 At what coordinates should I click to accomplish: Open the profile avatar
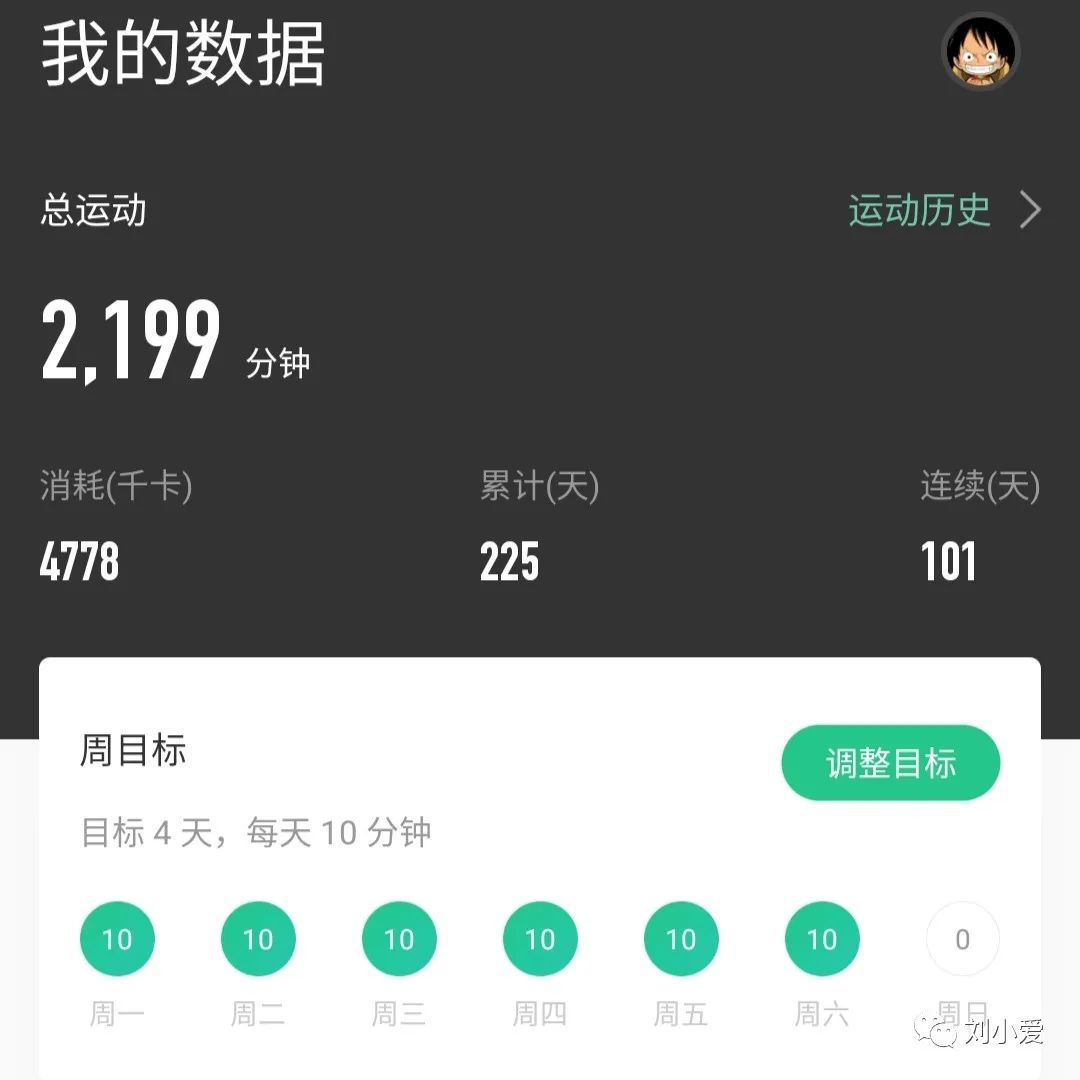(980, 52)
